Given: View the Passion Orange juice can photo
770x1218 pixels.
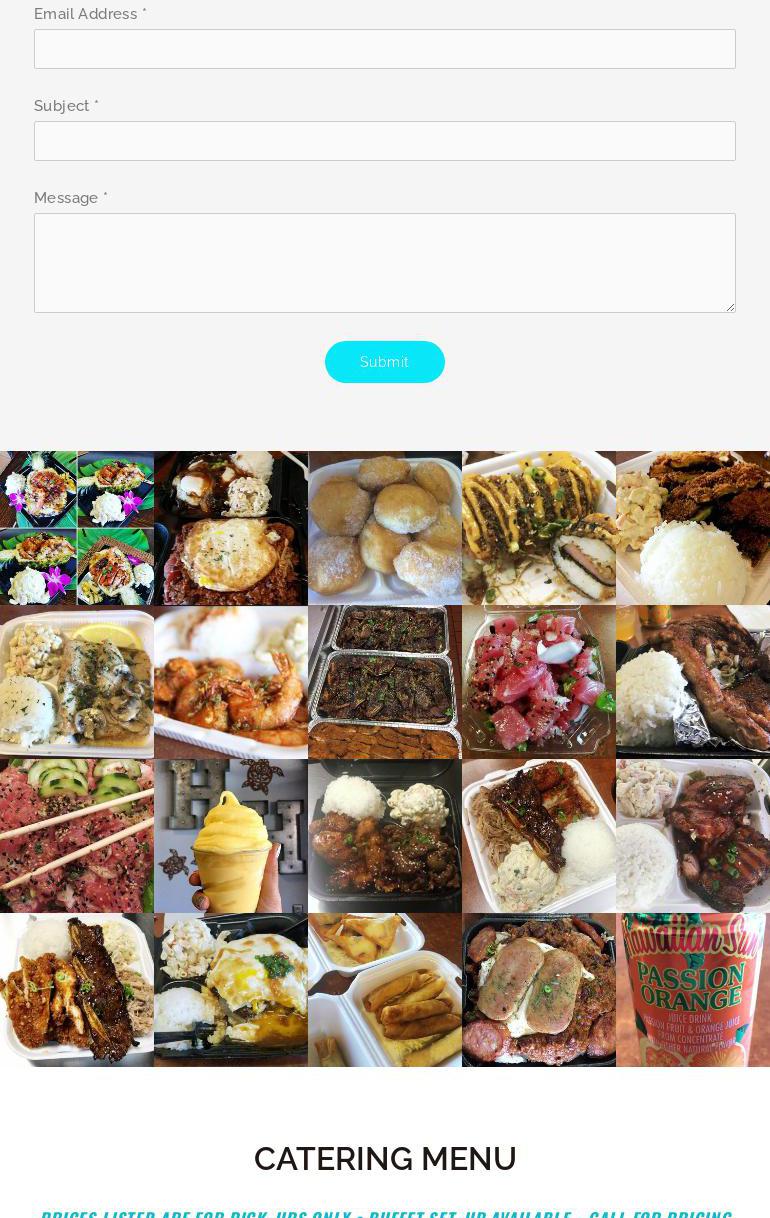Looking at the screenshot, I should tap(693, 990).
